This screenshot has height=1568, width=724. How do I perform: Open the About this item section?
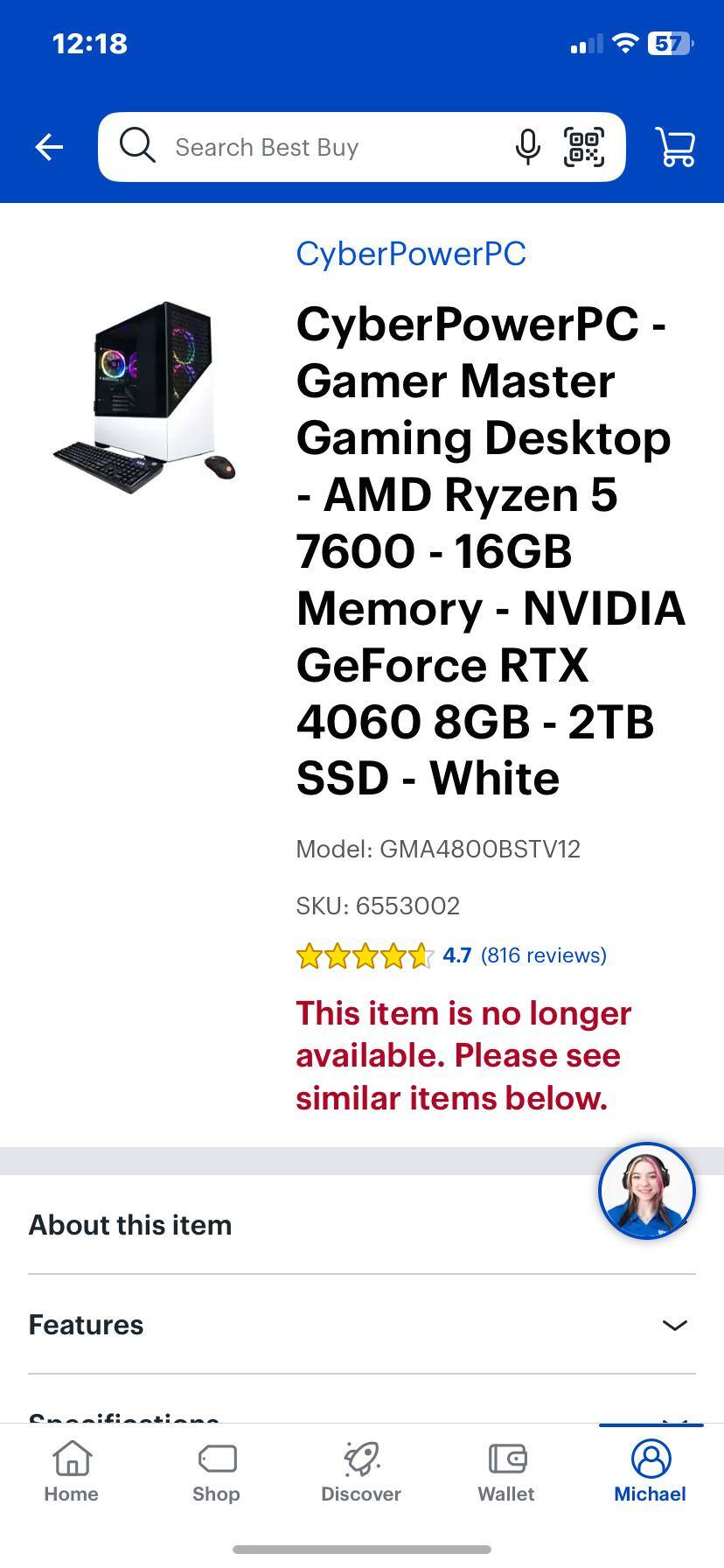coord(129,1224)
